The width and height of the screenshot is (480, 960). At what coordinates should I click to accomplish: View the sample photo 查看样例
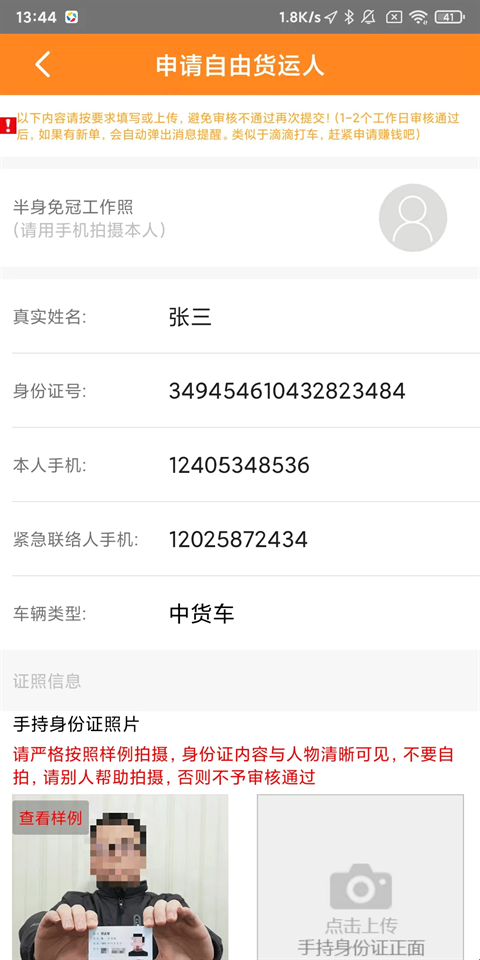pyautogui.click(x=50, y=818)
